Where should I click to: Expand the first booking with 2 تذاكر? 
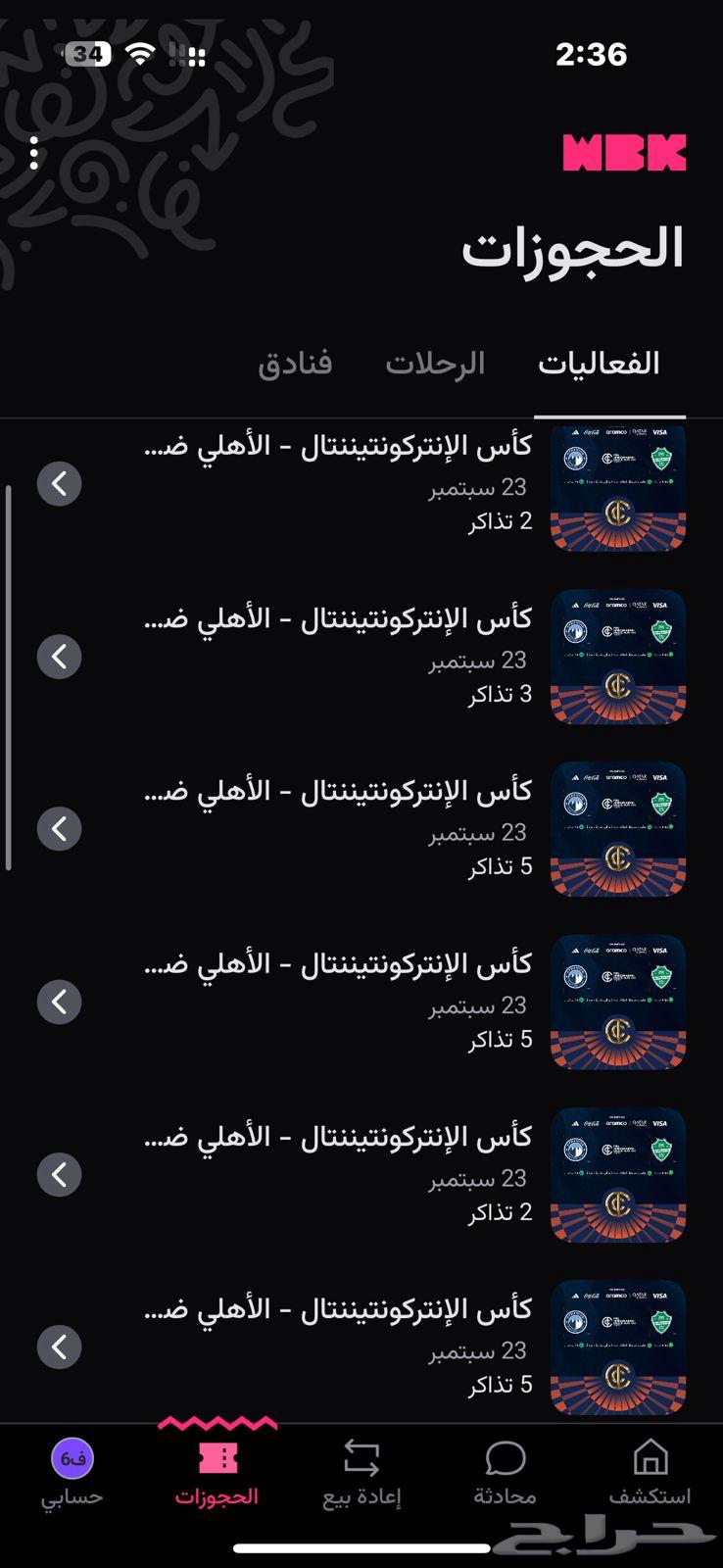pos(59,483)
